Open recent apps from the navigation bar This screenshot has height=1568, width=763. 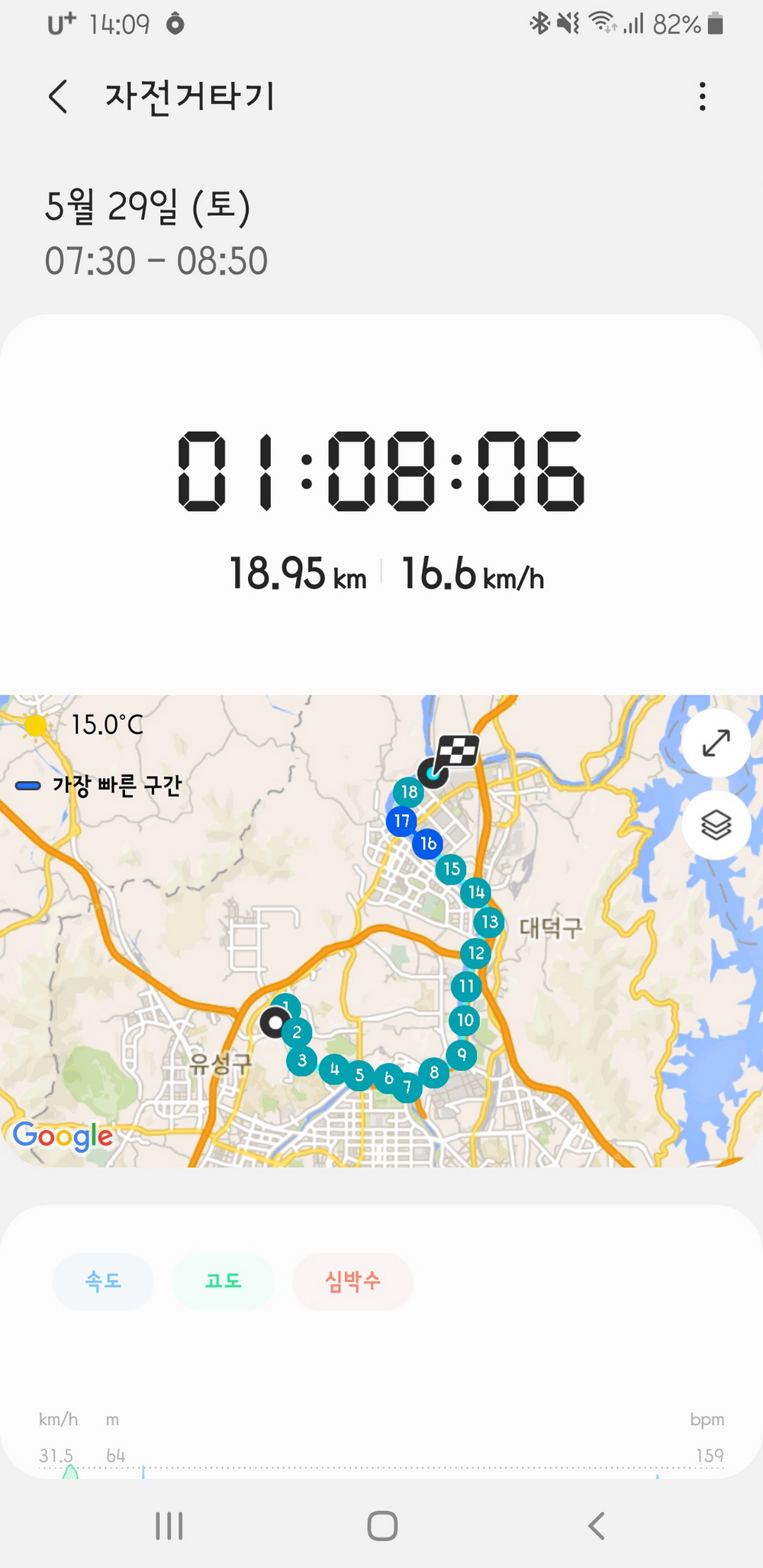pos(169,1526)
